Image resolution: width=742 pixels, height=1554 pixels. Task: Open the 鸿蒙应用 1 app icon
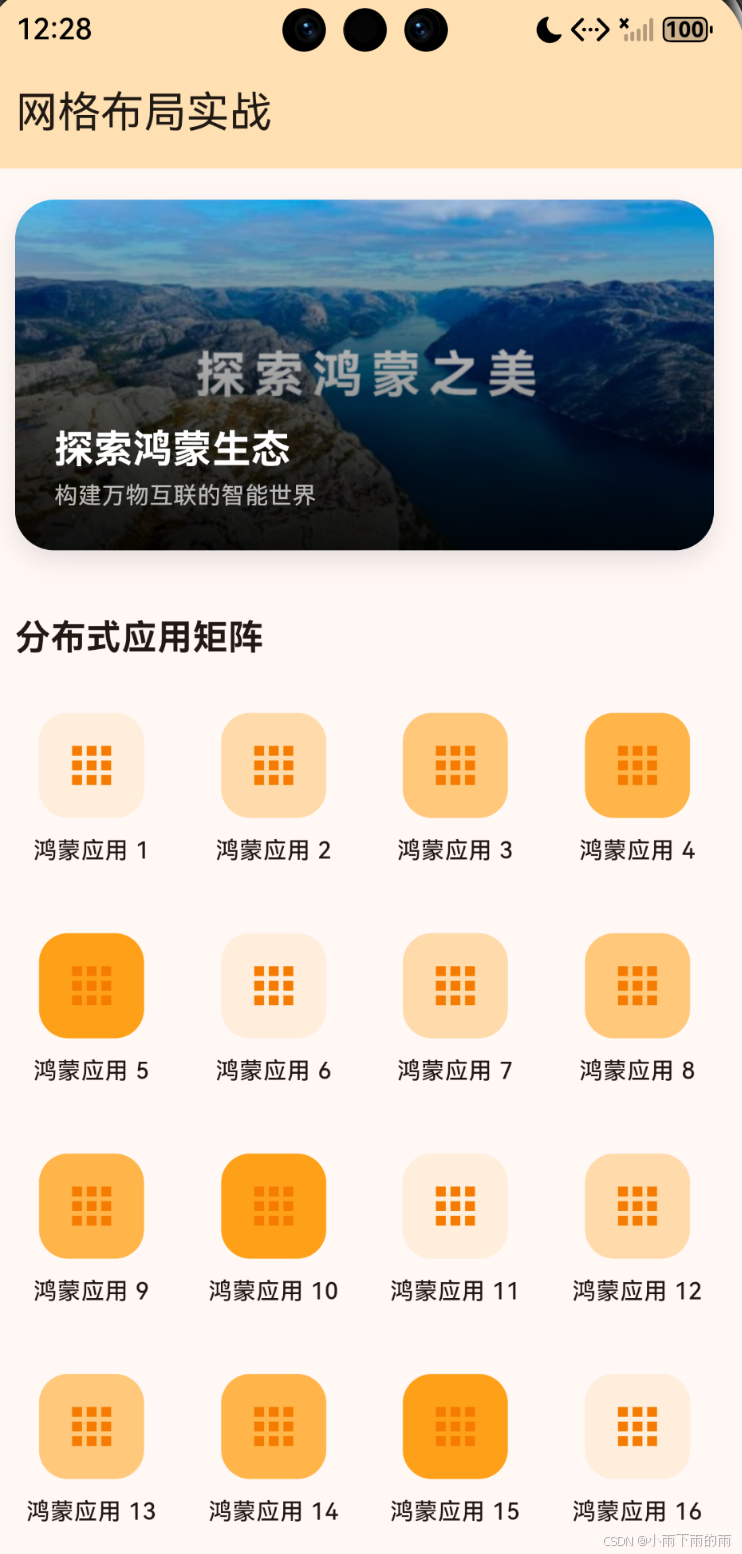click(x=91, y=765)
